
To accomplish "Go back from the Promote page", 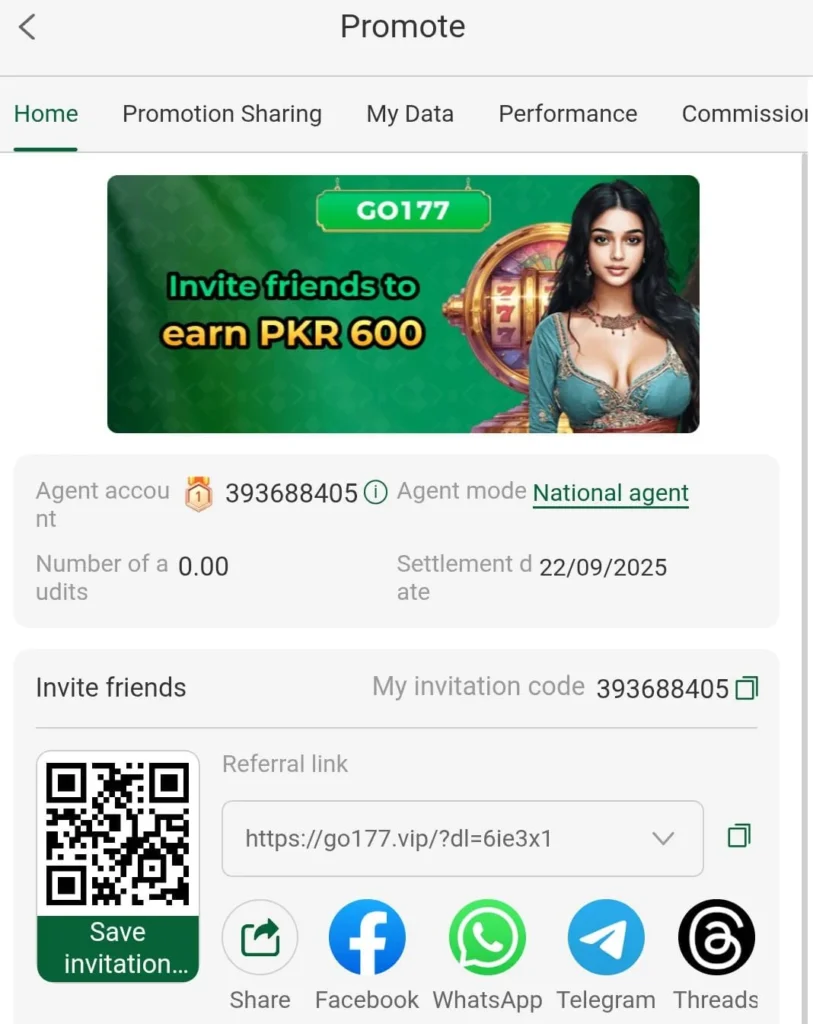I will pos(27,27).
